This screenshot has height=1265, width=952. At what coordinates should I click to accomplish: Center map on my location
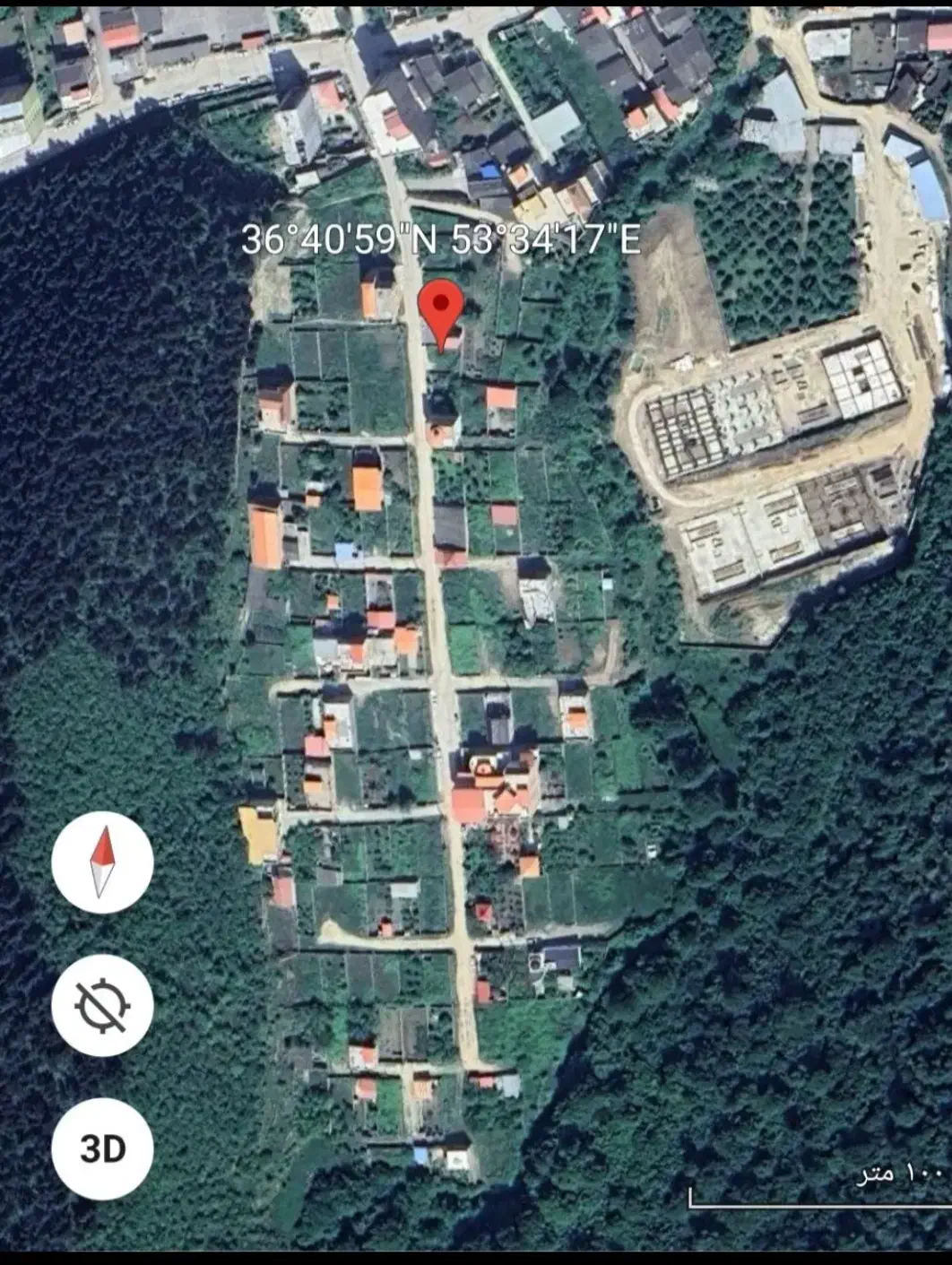pyautogui.click(x=102, y=1004)
